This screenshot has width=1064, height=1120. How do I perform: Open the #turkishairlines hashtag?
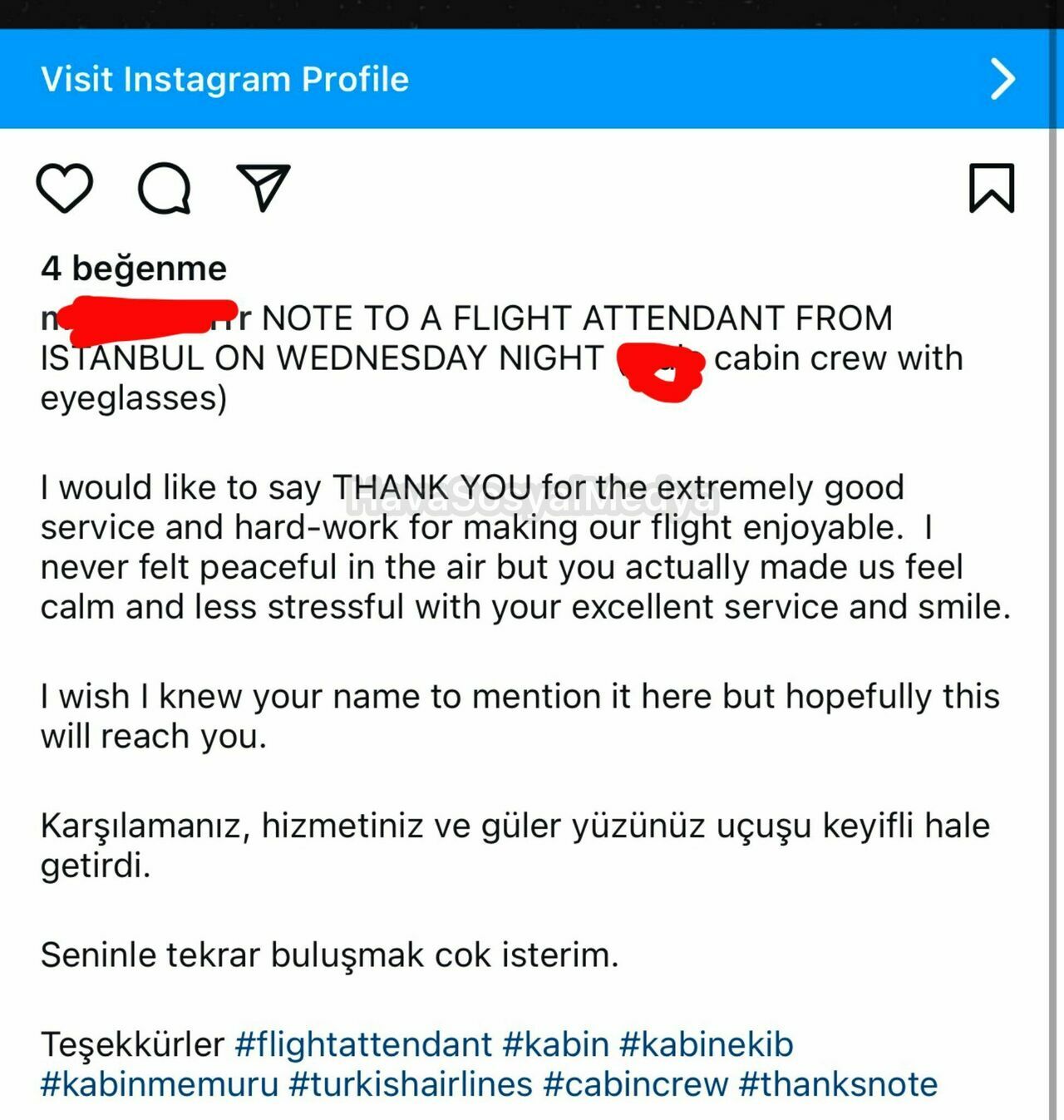click(411, 1084)
